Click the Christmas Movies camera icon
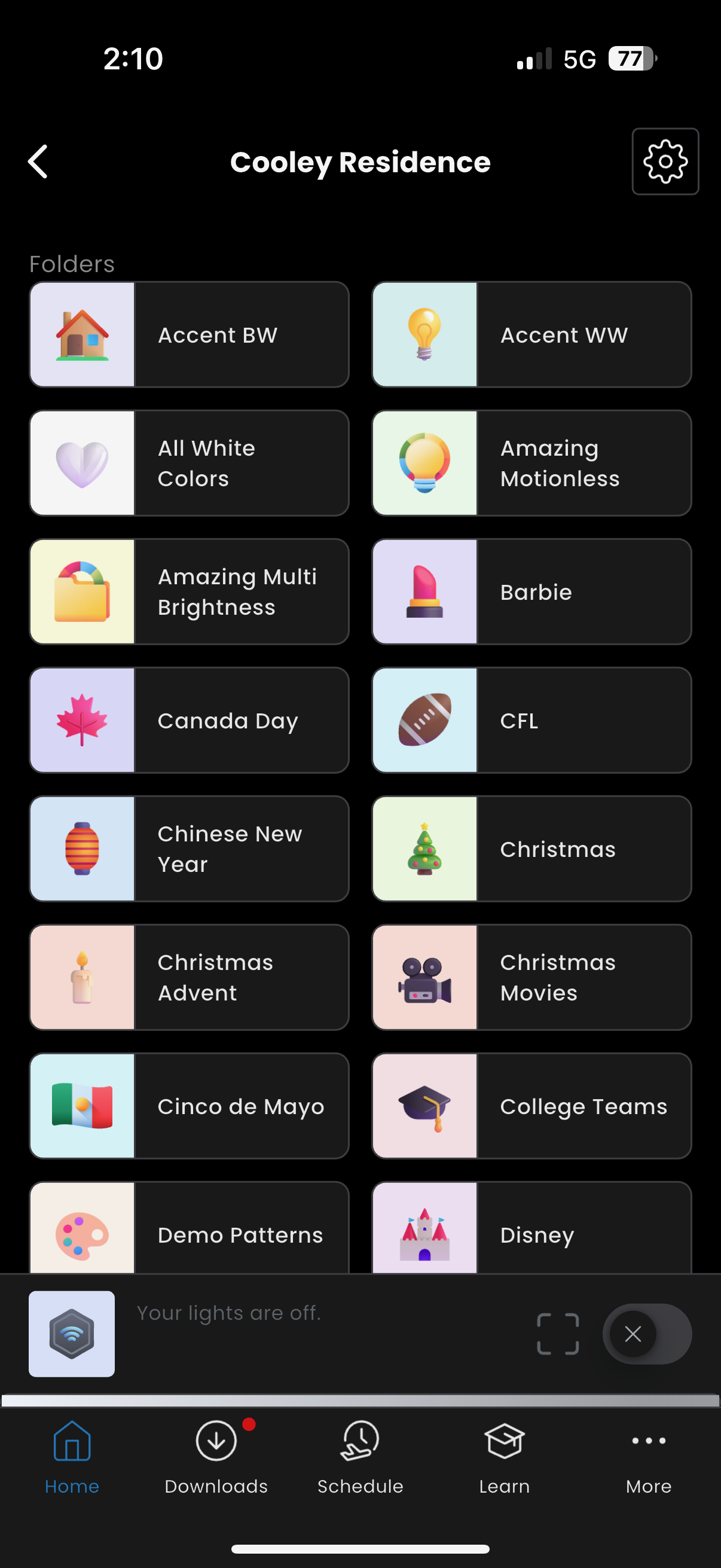Screen dimensions: 721x1568 [x=425, y=977]
